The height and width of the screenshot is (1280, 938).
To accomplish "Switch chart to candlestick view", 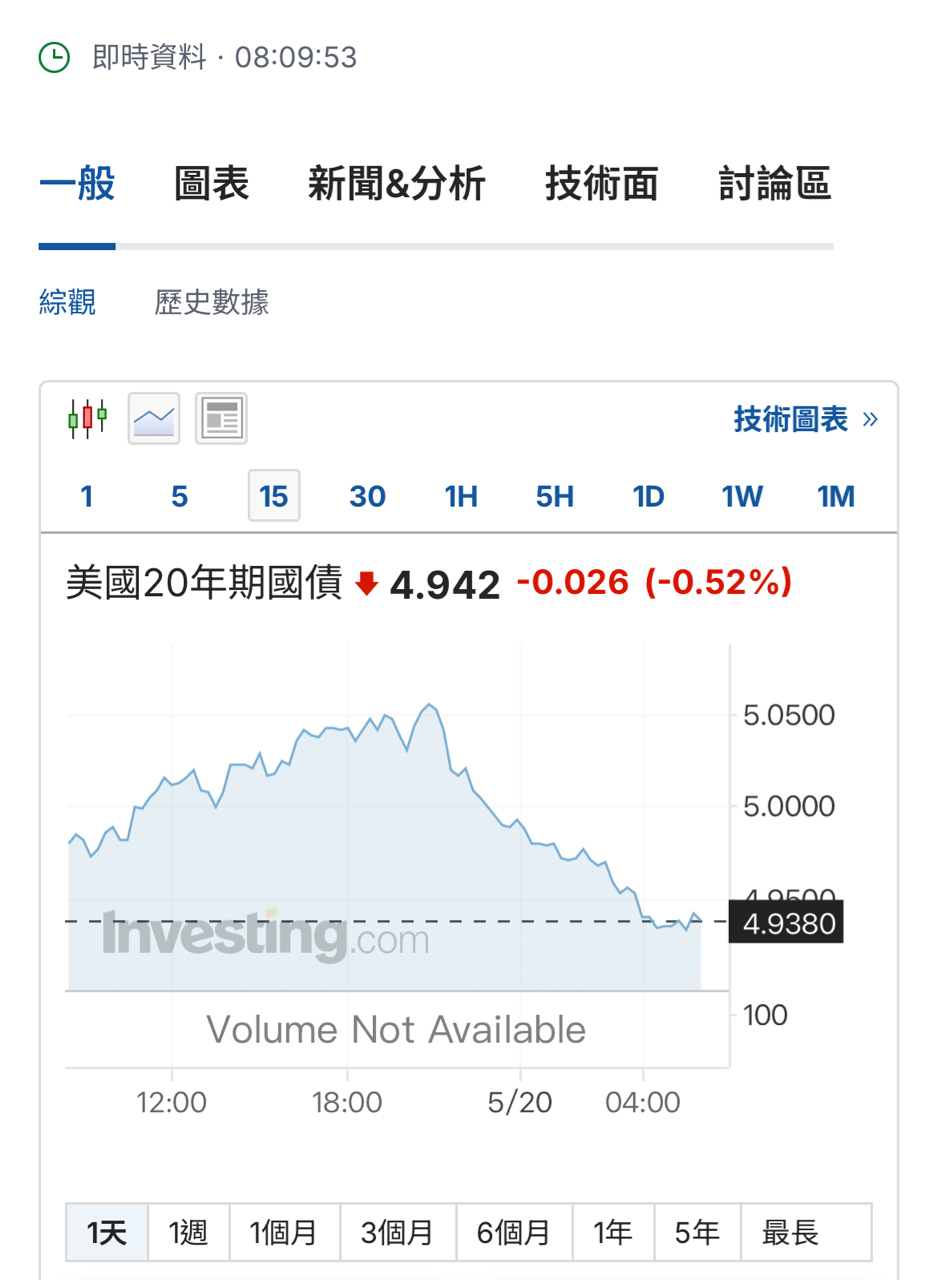I will coord(87,418).
